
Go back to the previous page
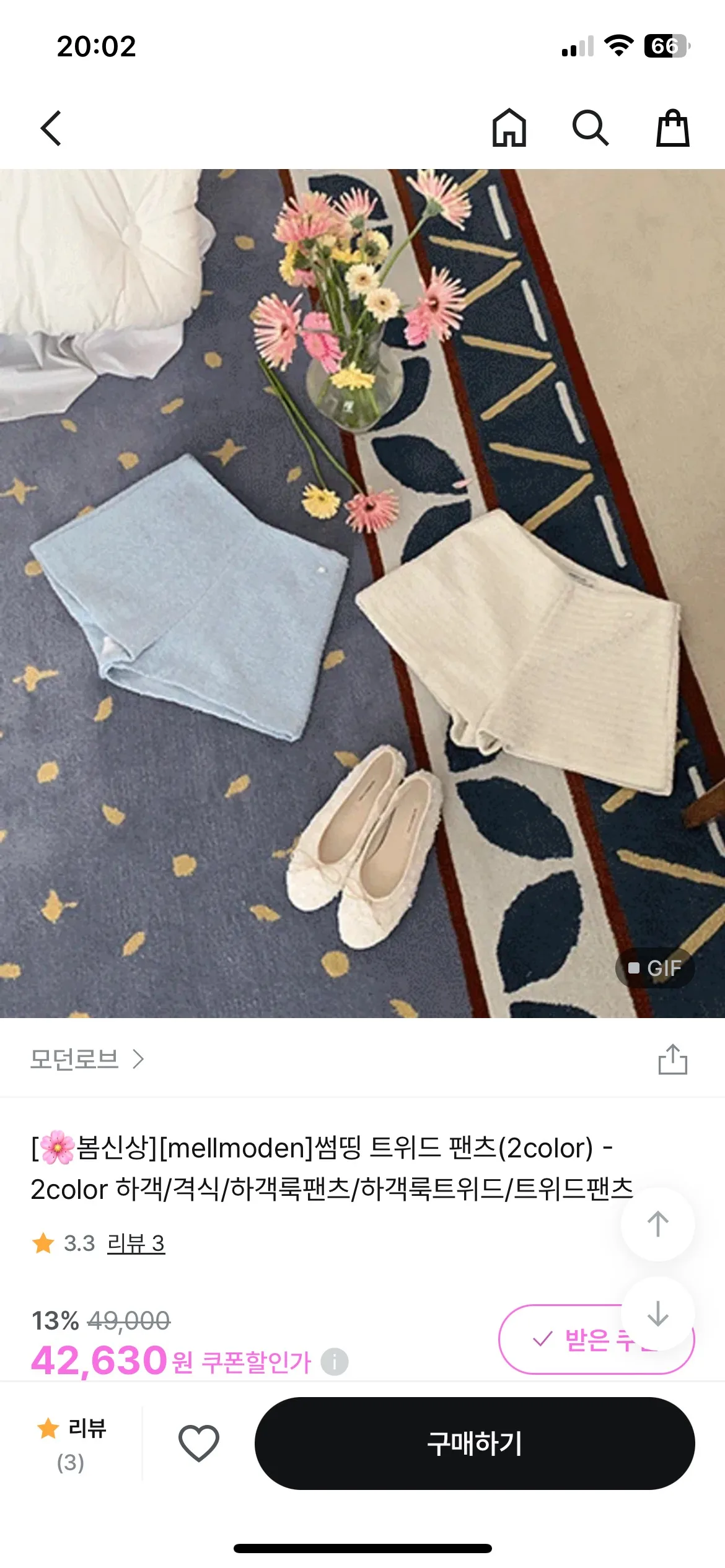[51, 128]
